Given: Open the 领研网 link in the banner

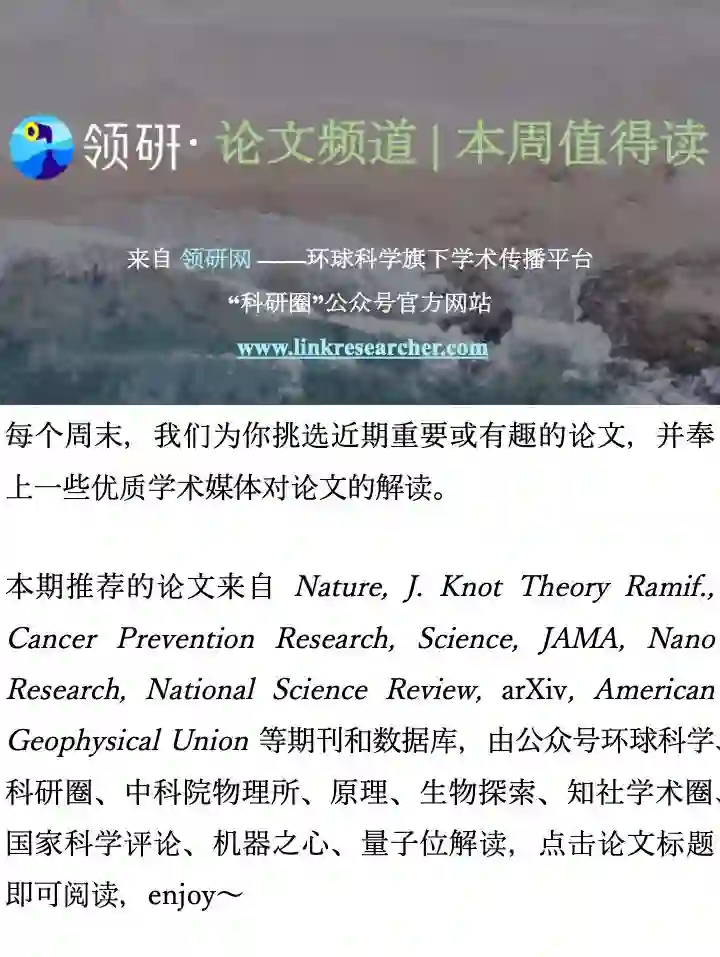Looking at the screenshot, I should [x=215, y=259].
